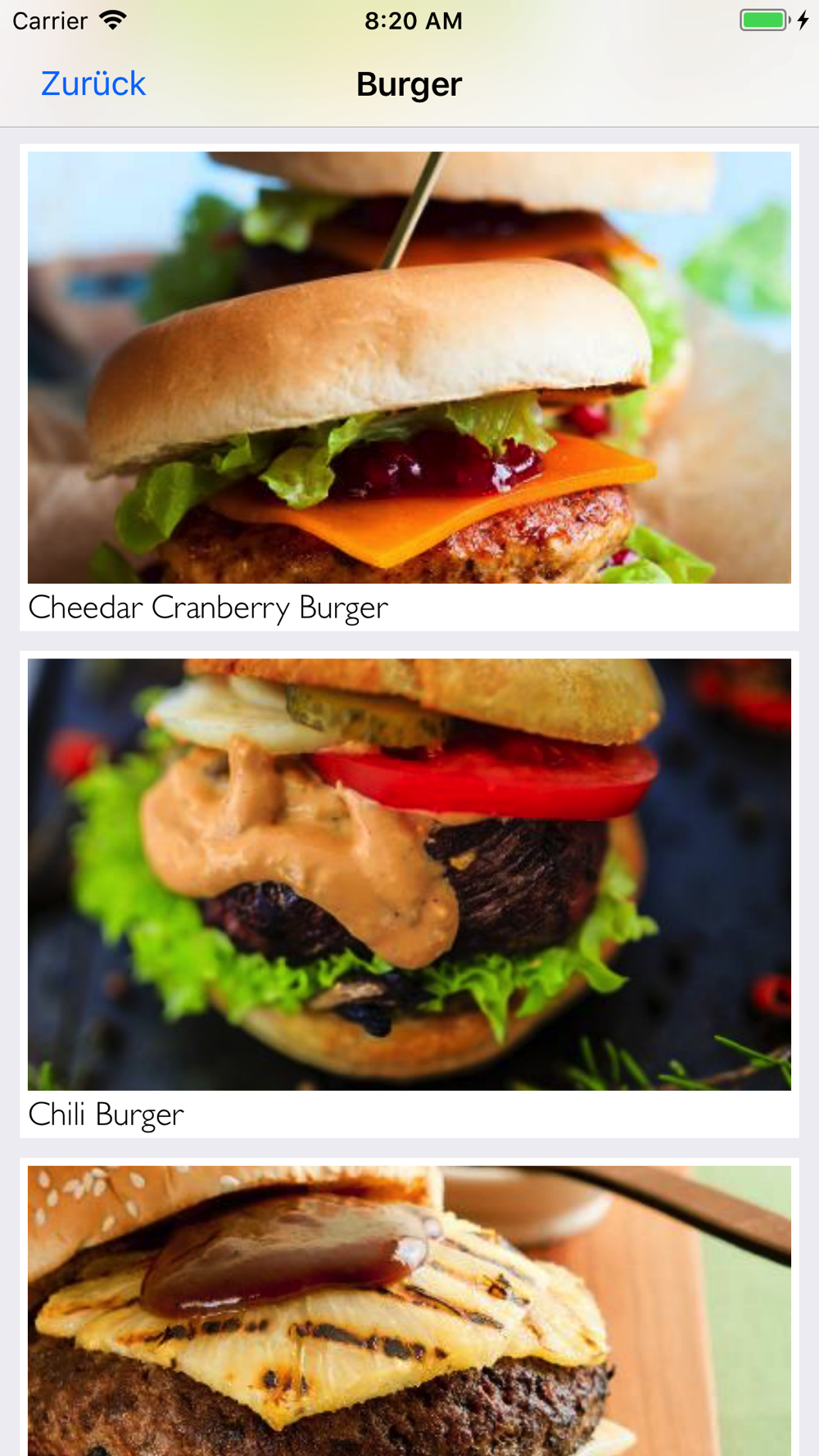Open the grilled pineapple burger card
Screen dimensions: 819x1456
[x=409, y=1310]
